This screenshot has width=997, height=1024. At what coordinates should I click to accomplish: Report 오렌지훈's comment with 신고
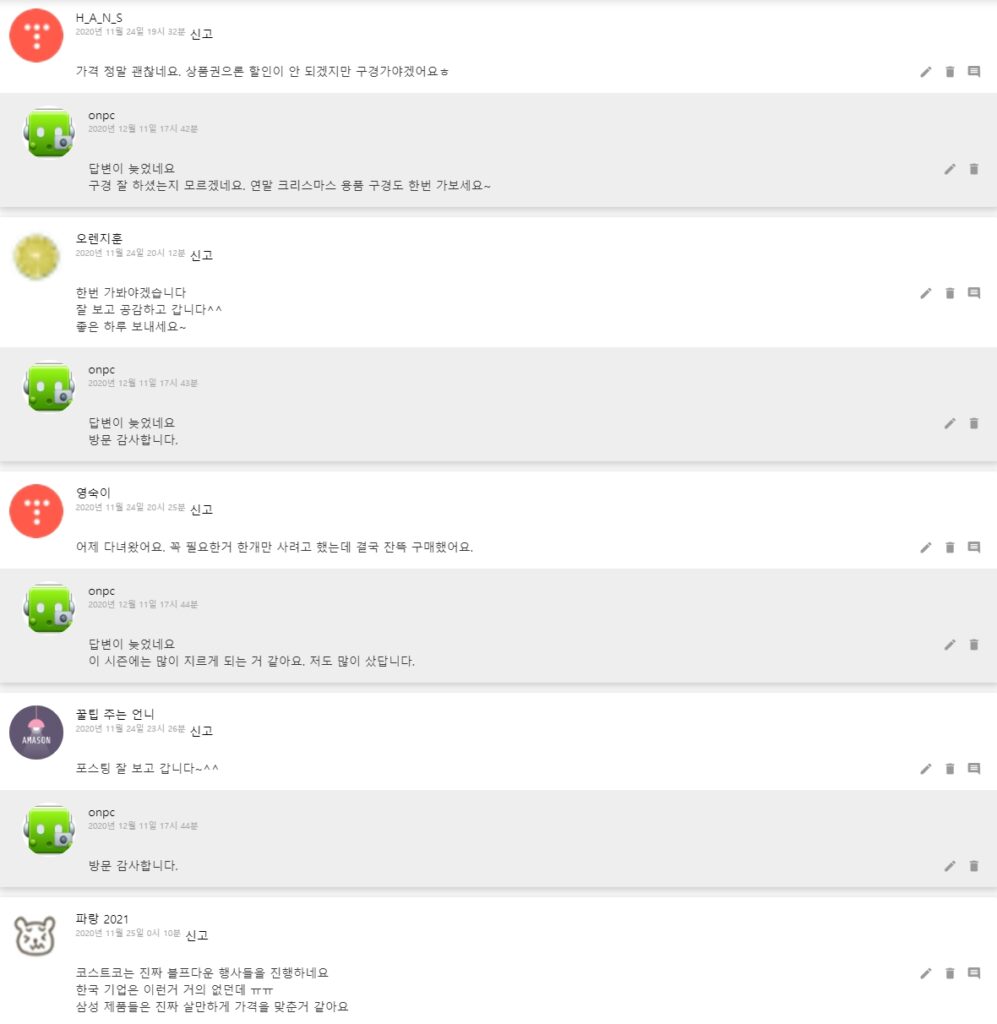(201, 256)
